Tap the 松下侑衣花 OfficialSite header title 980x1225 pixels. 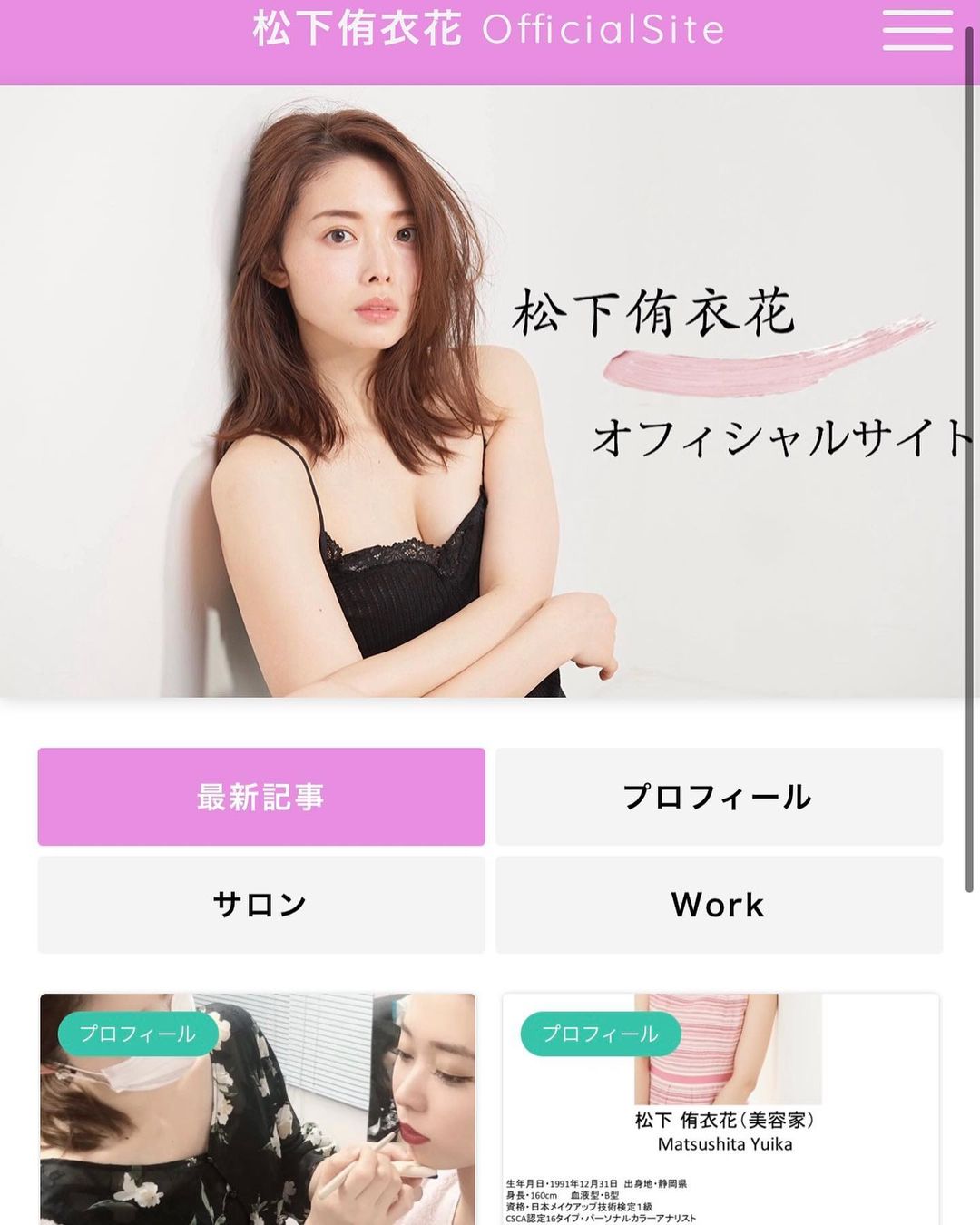click(488, 30)
